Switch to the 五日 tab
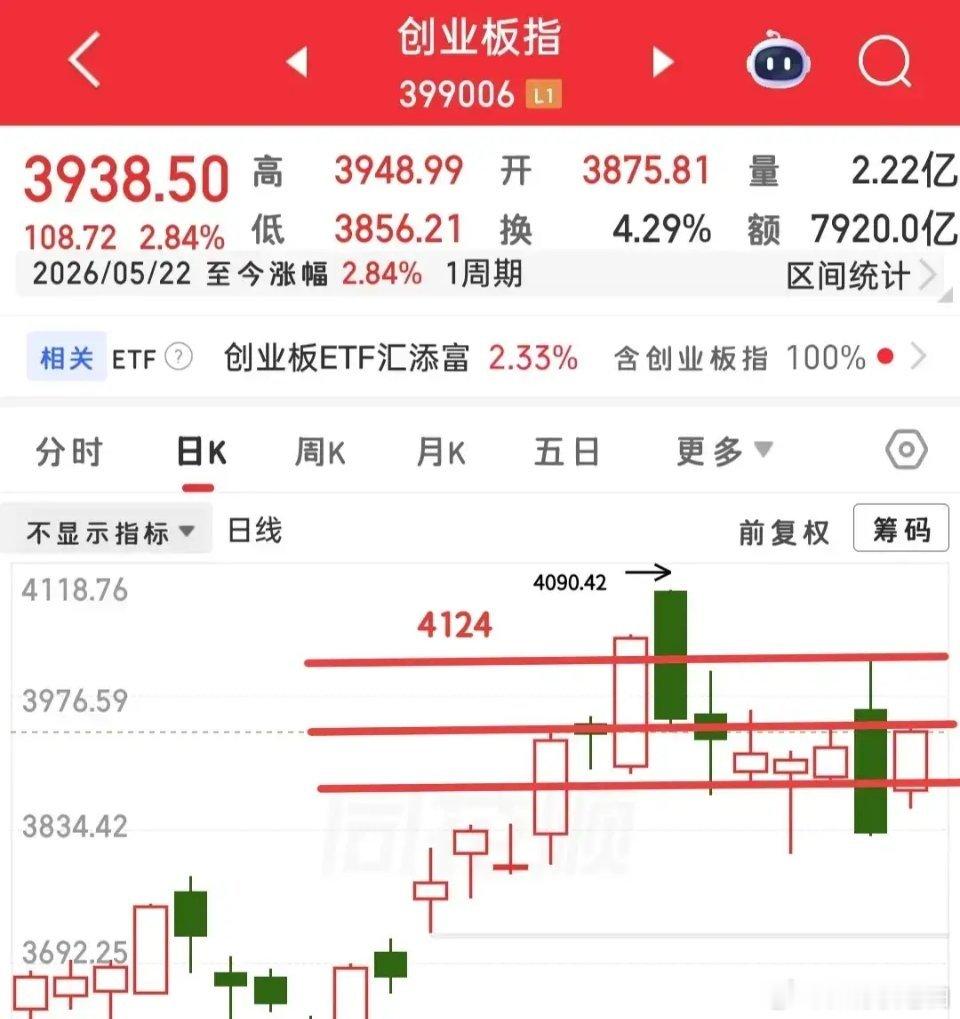 (x=566, y=452)
